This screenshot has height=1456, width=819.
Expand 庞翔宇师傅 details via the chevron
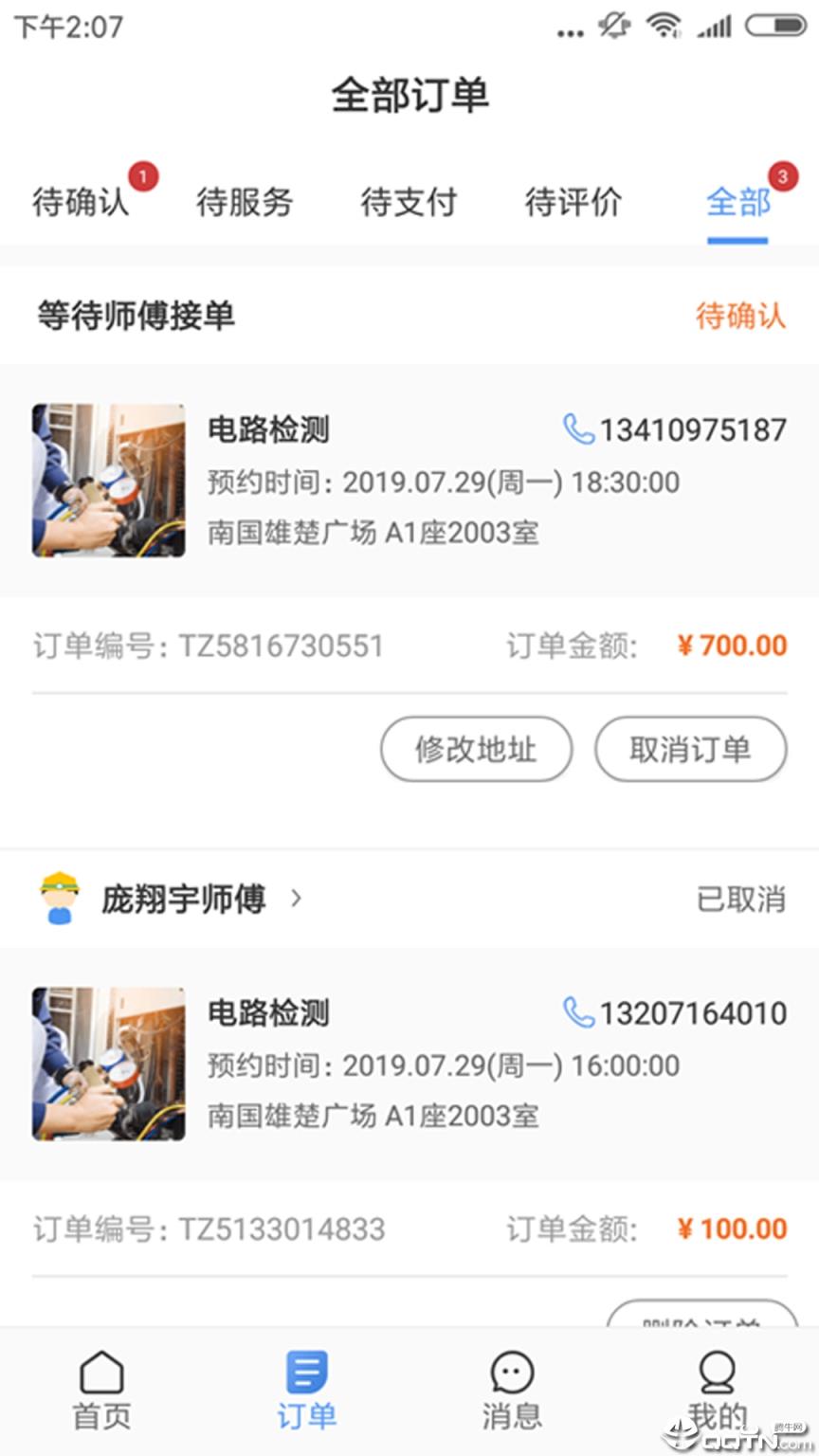coord(298,900)
